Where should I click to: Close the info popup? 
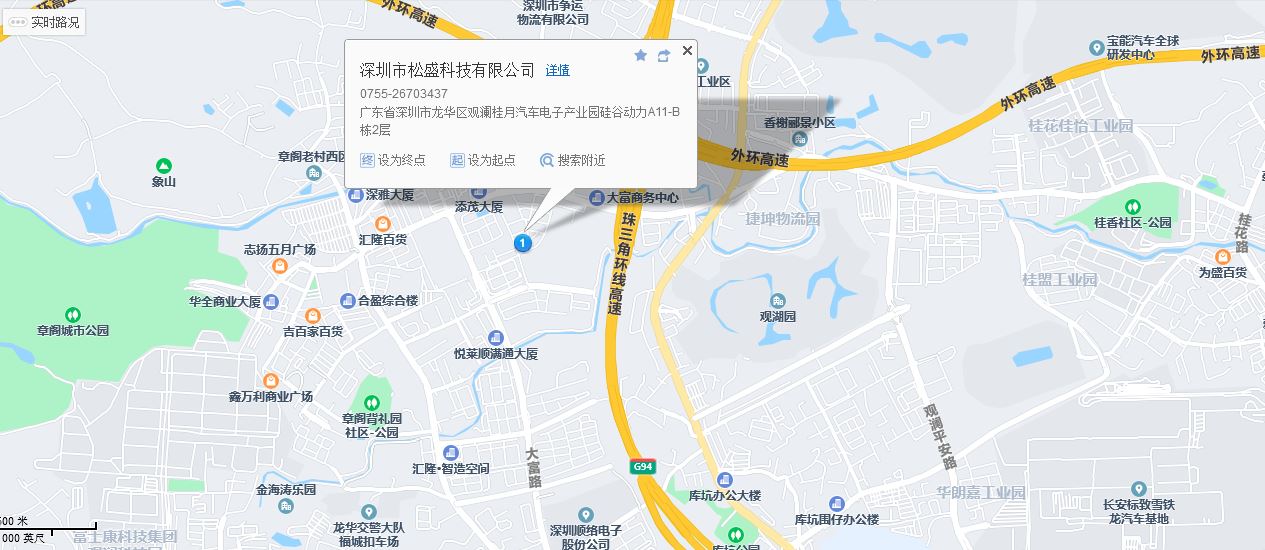click(x=687, y=50)
